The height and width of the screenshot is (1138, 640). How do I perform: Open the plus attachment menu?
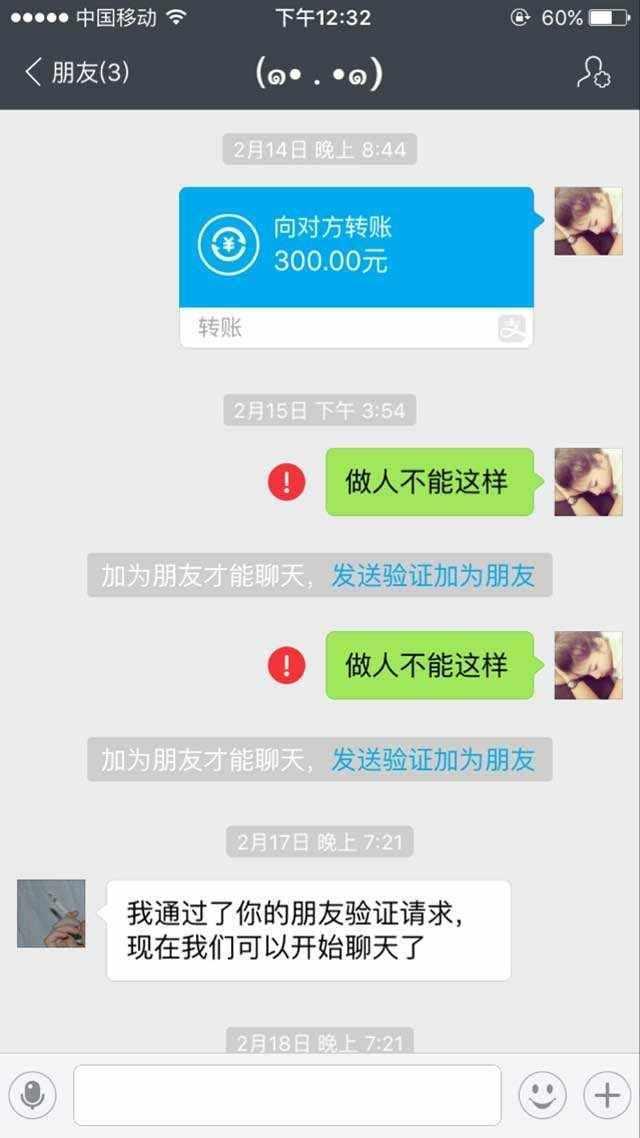(606, 1095)
